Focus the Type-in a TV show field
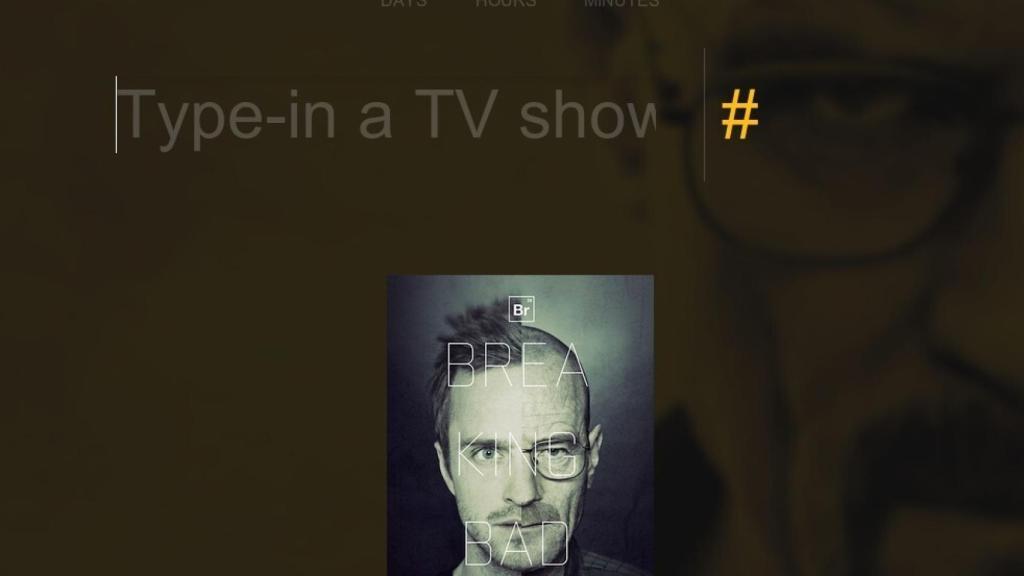The image size is (1024, 576). (390, 115)
